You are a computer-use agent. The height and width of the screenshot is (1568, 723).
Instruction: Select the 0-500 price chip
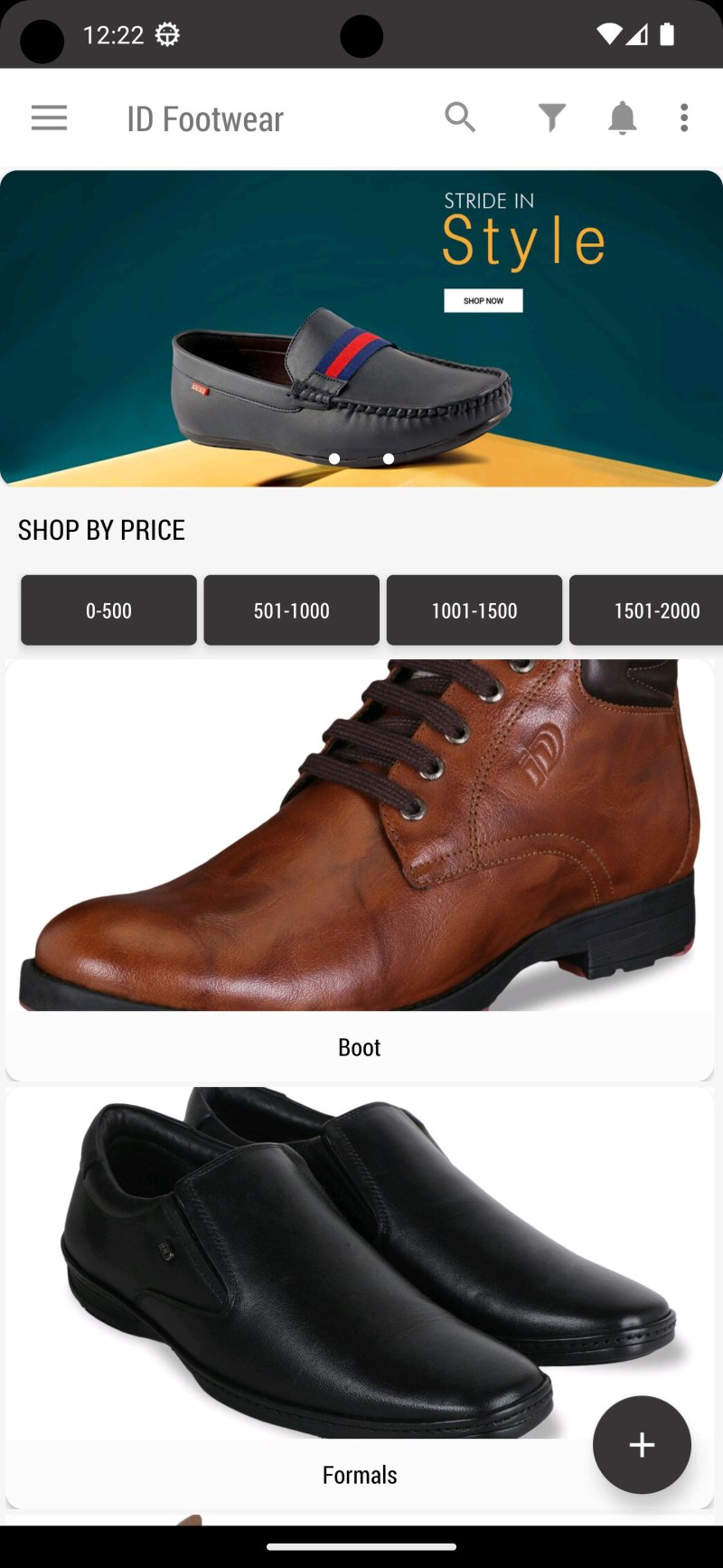tap(108, 610)
